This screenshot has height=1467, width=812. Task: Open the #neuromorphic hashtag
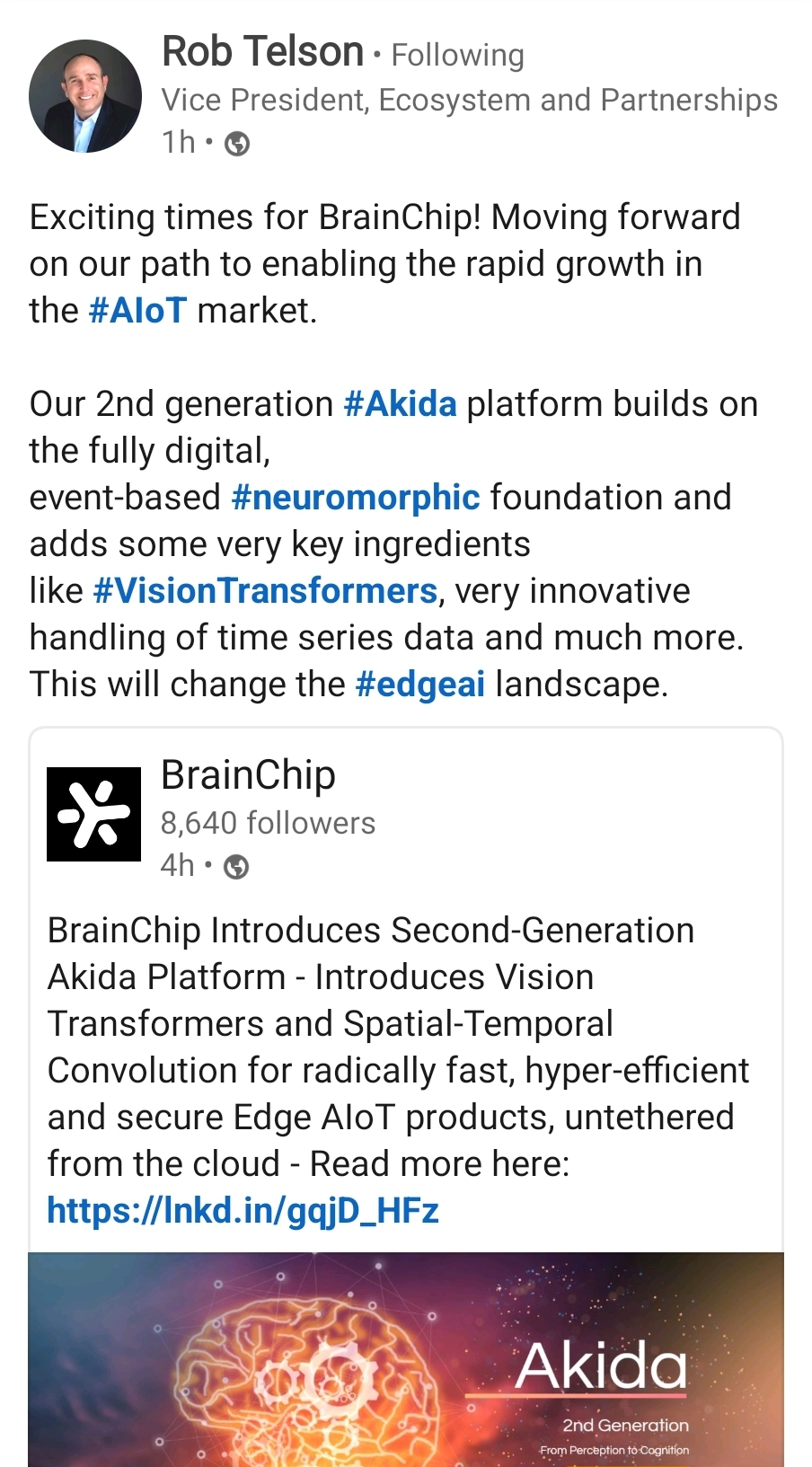(355, 498)
